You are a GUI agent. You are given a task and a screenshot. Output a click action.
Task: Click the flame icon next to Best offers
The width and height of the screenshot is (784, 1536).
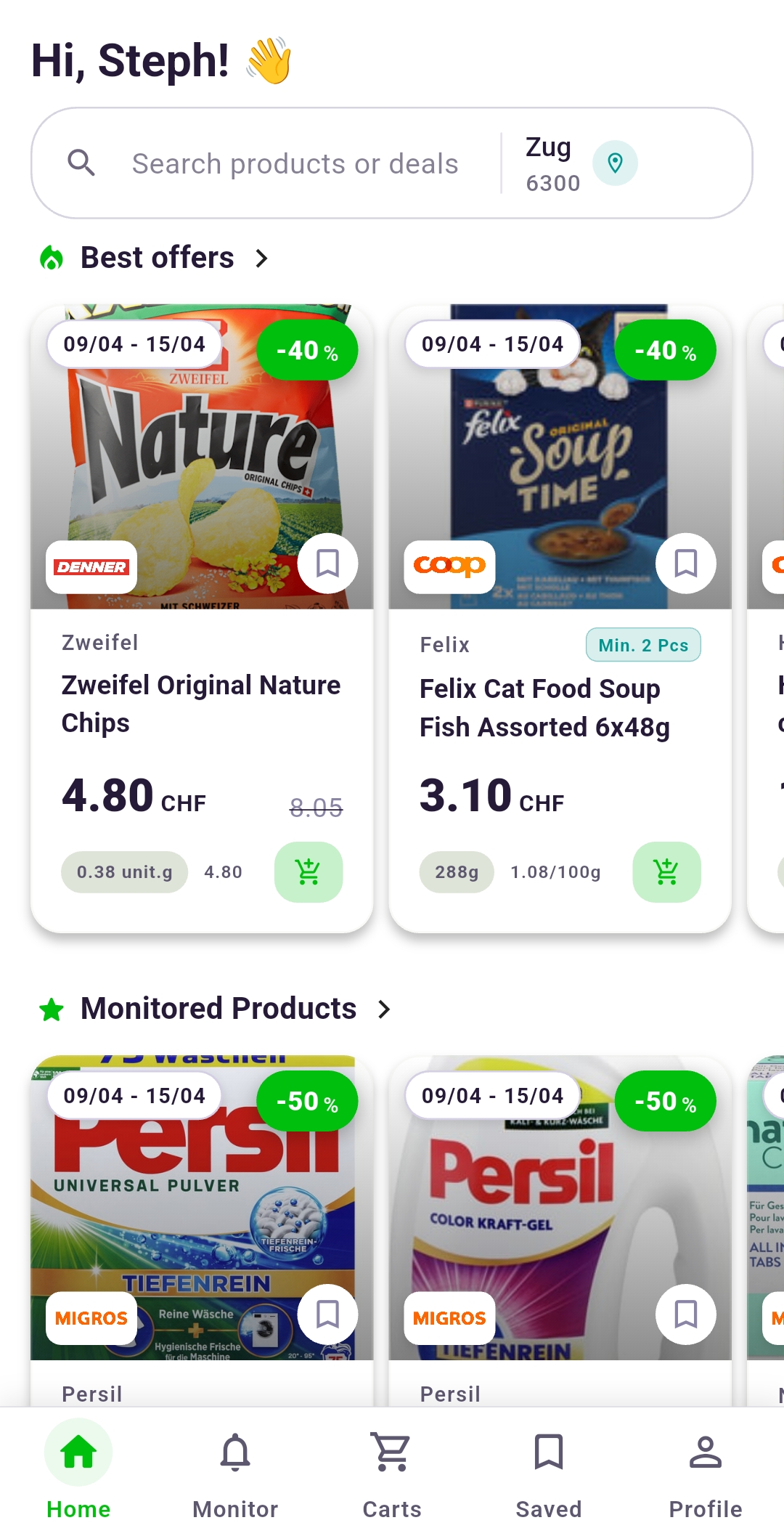pos(51,257)
